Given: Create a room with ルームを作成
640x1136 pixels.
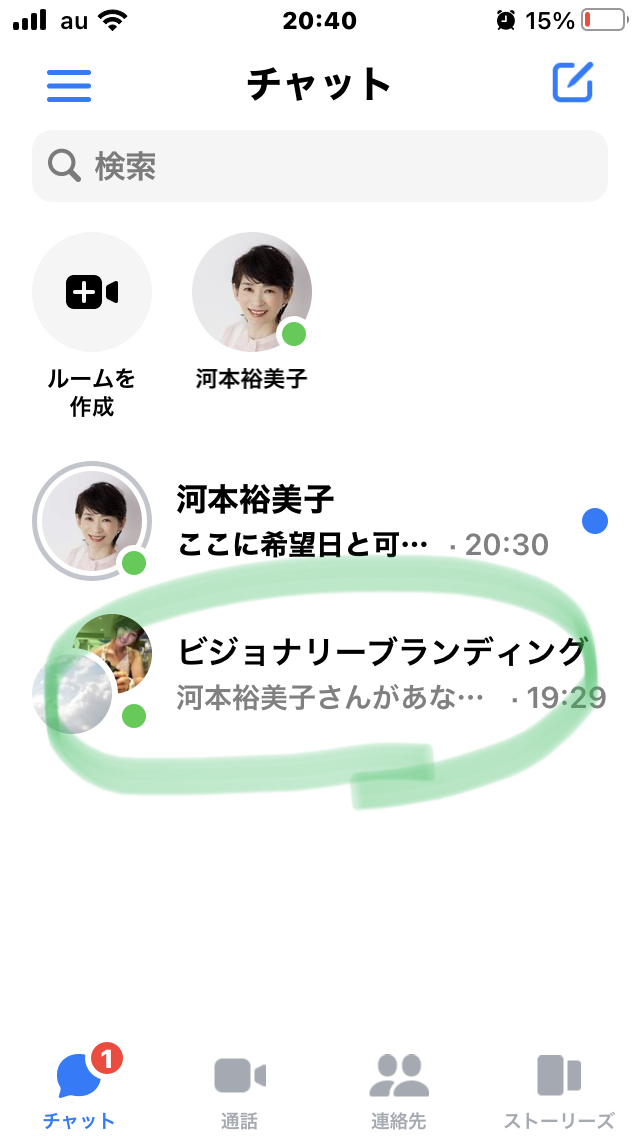Looking at the screenshot, I should pyautogui.click(x=92, y=325).
